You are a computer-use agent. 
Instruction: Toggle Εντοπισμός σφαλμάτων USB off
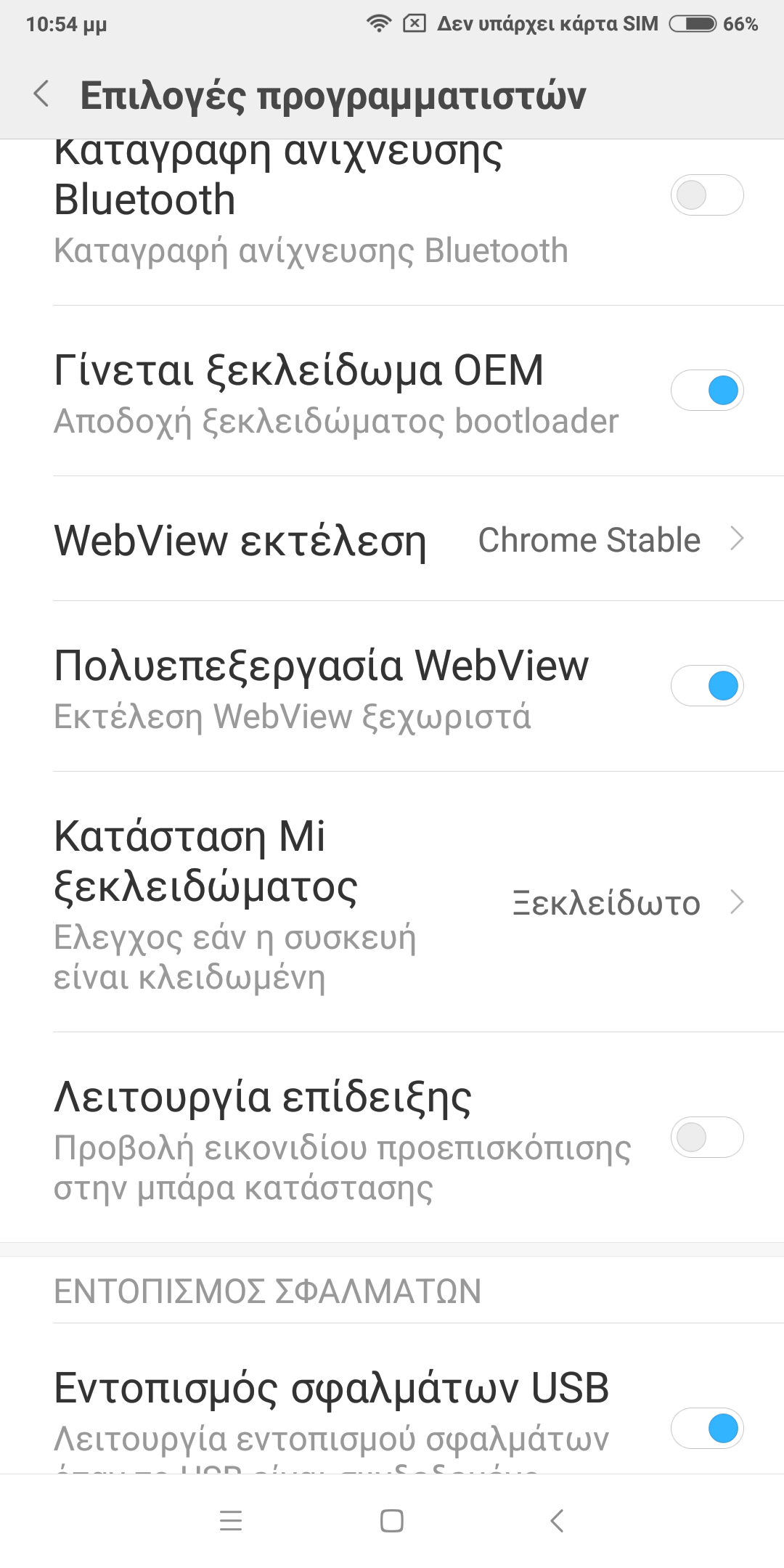point(706,1429)
